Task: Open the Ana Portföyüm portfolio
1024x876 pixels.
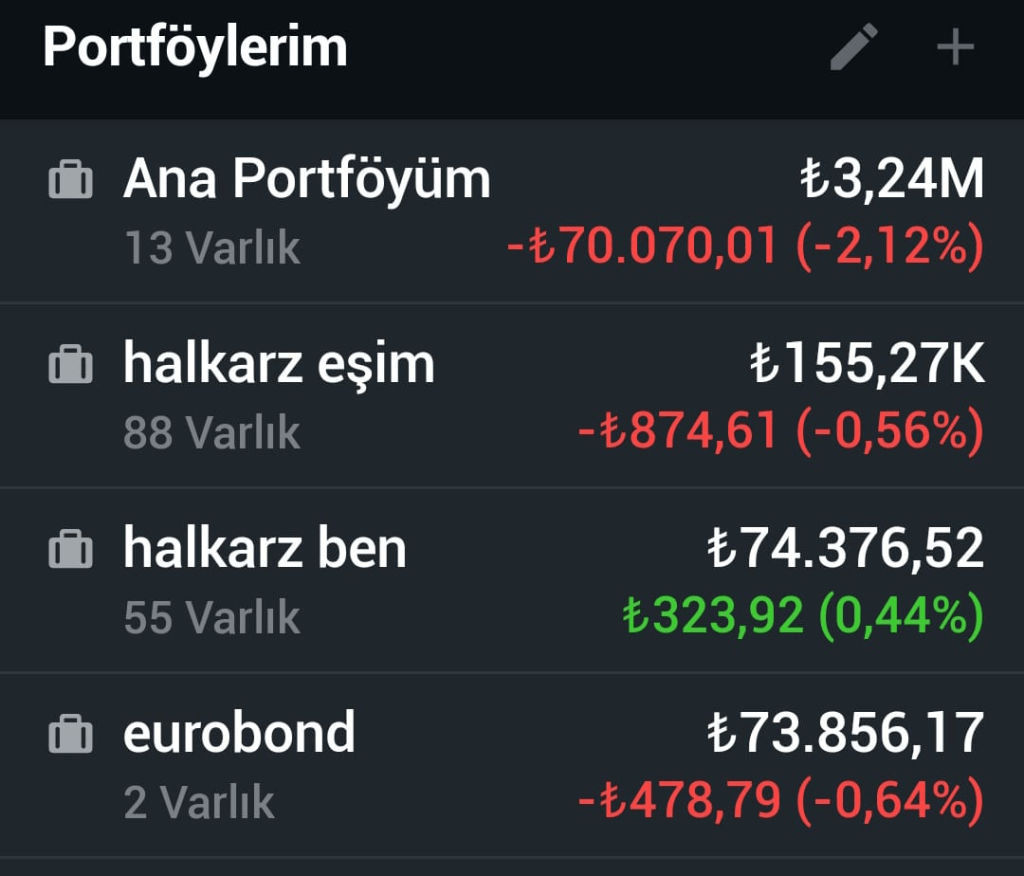Action: pyautogui.click(x=308, y=181)
